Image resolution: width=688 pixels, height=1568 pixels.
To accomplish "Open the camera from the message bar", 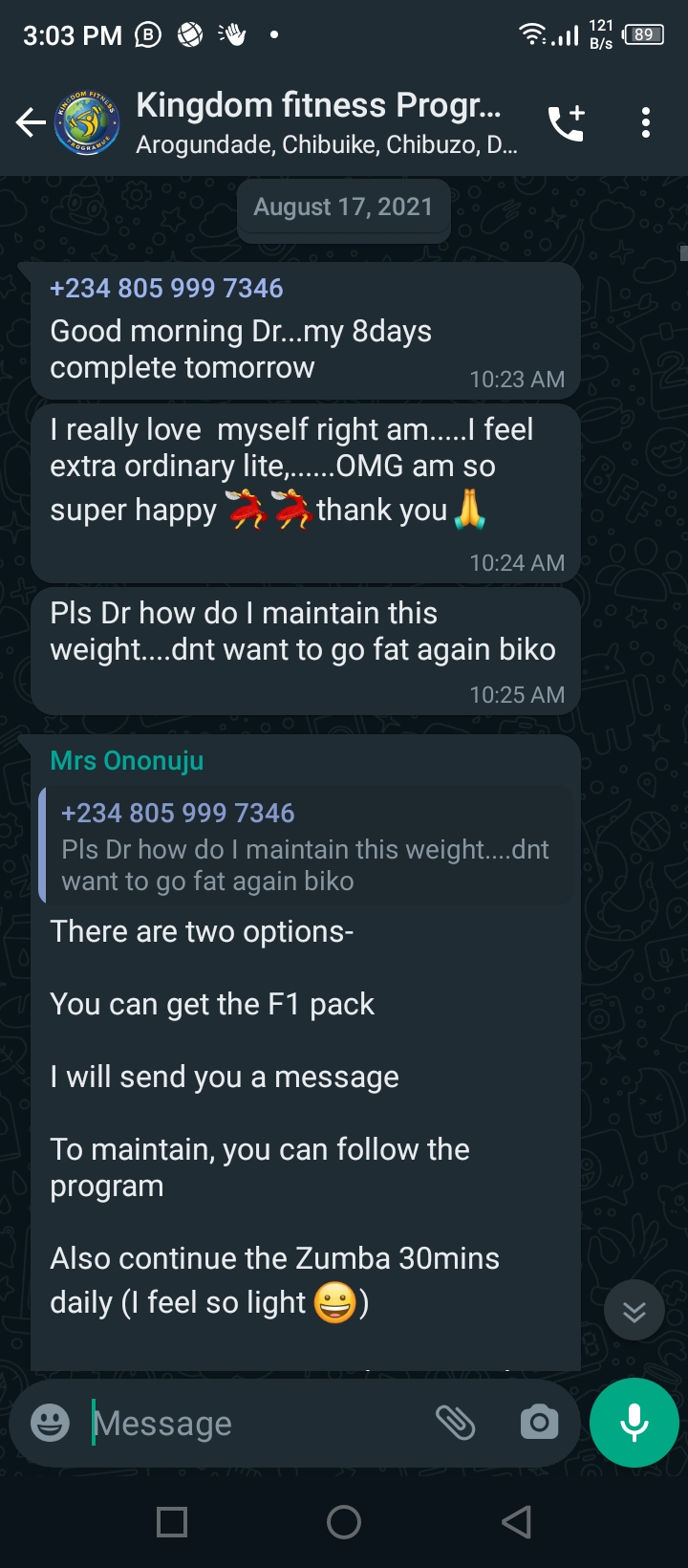I will (539, 1423).
